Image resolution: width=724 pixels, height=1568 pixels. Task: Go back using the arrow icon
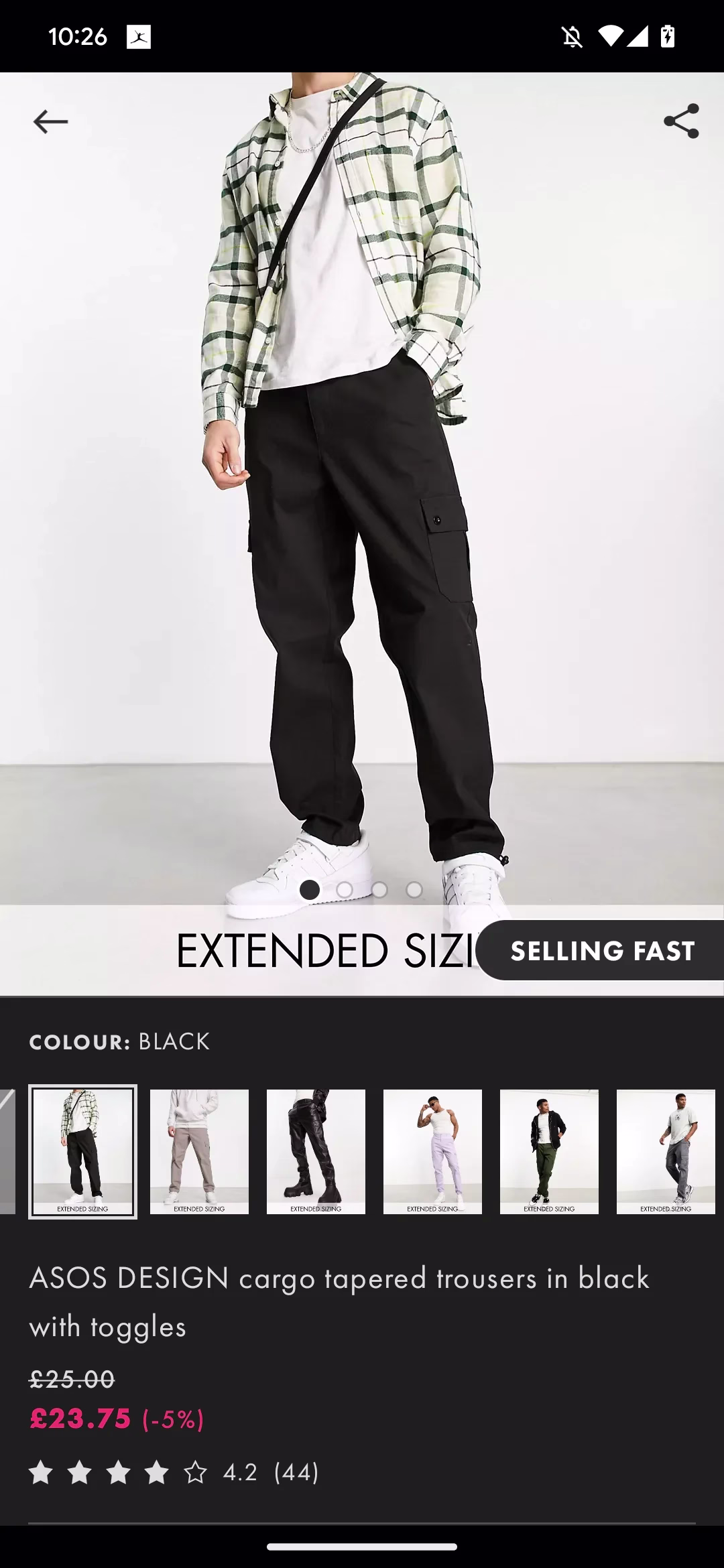coord(50,122)
